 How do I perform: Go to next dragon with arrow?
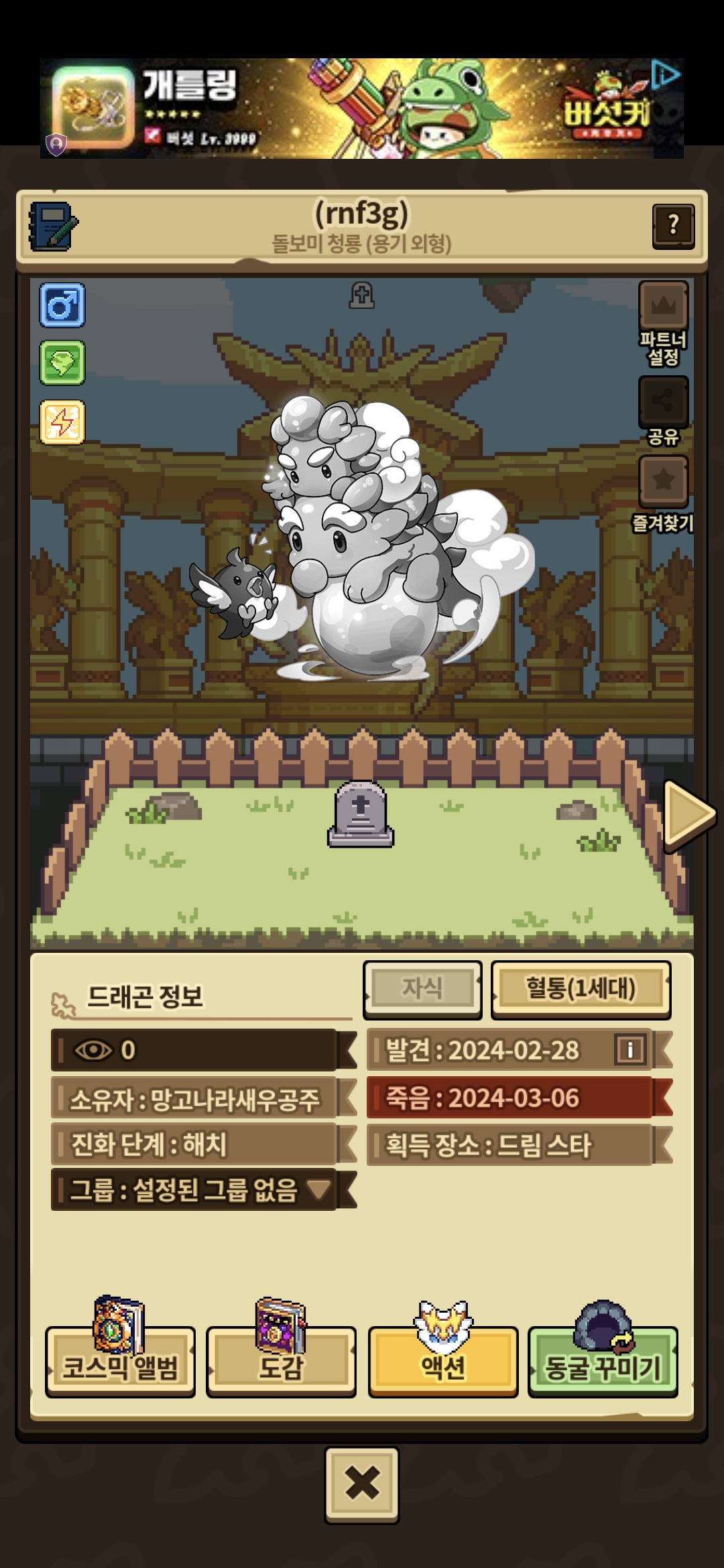[690, 815]
